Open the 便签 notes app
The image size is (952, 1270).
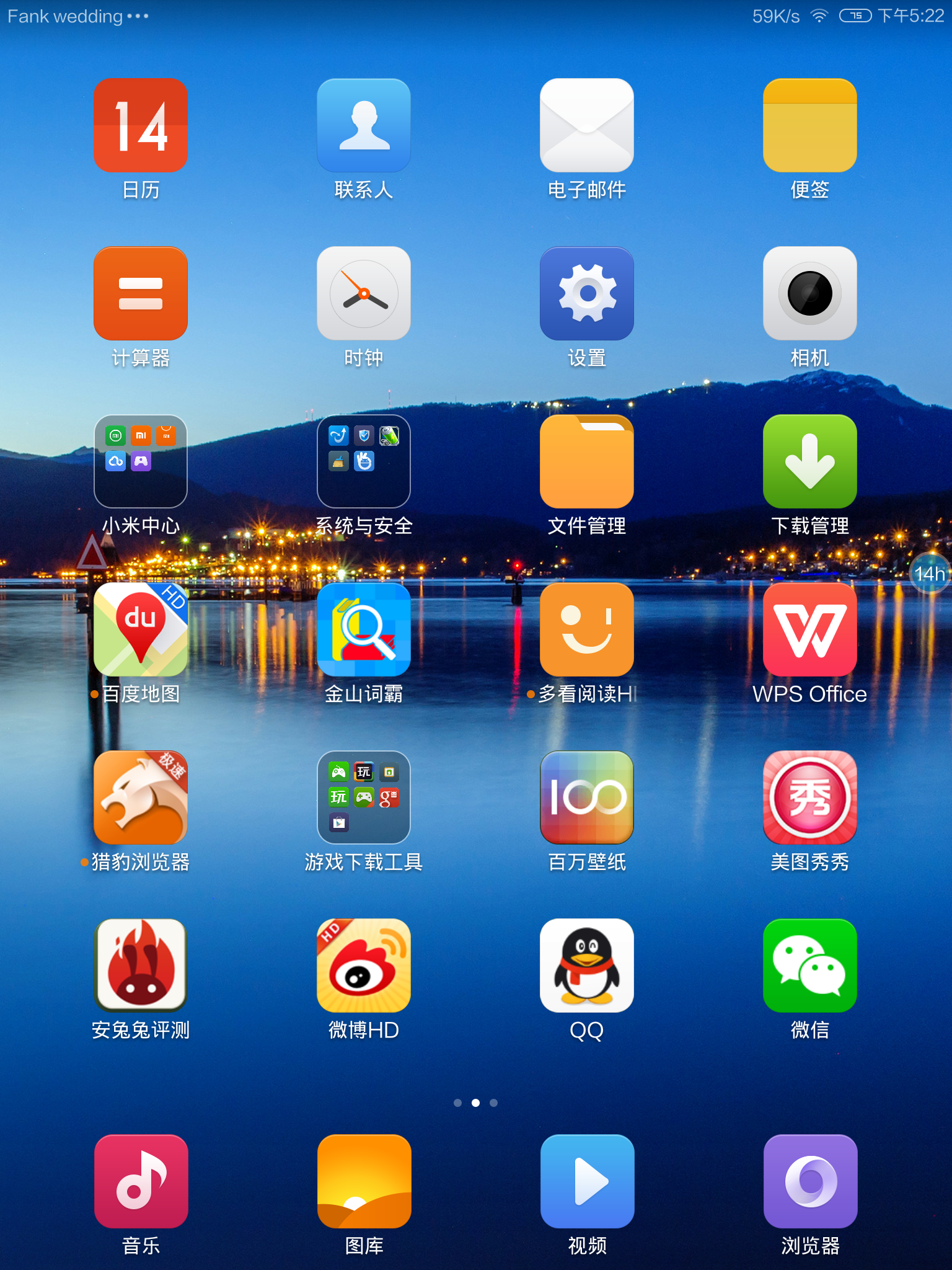click(810, 125)
